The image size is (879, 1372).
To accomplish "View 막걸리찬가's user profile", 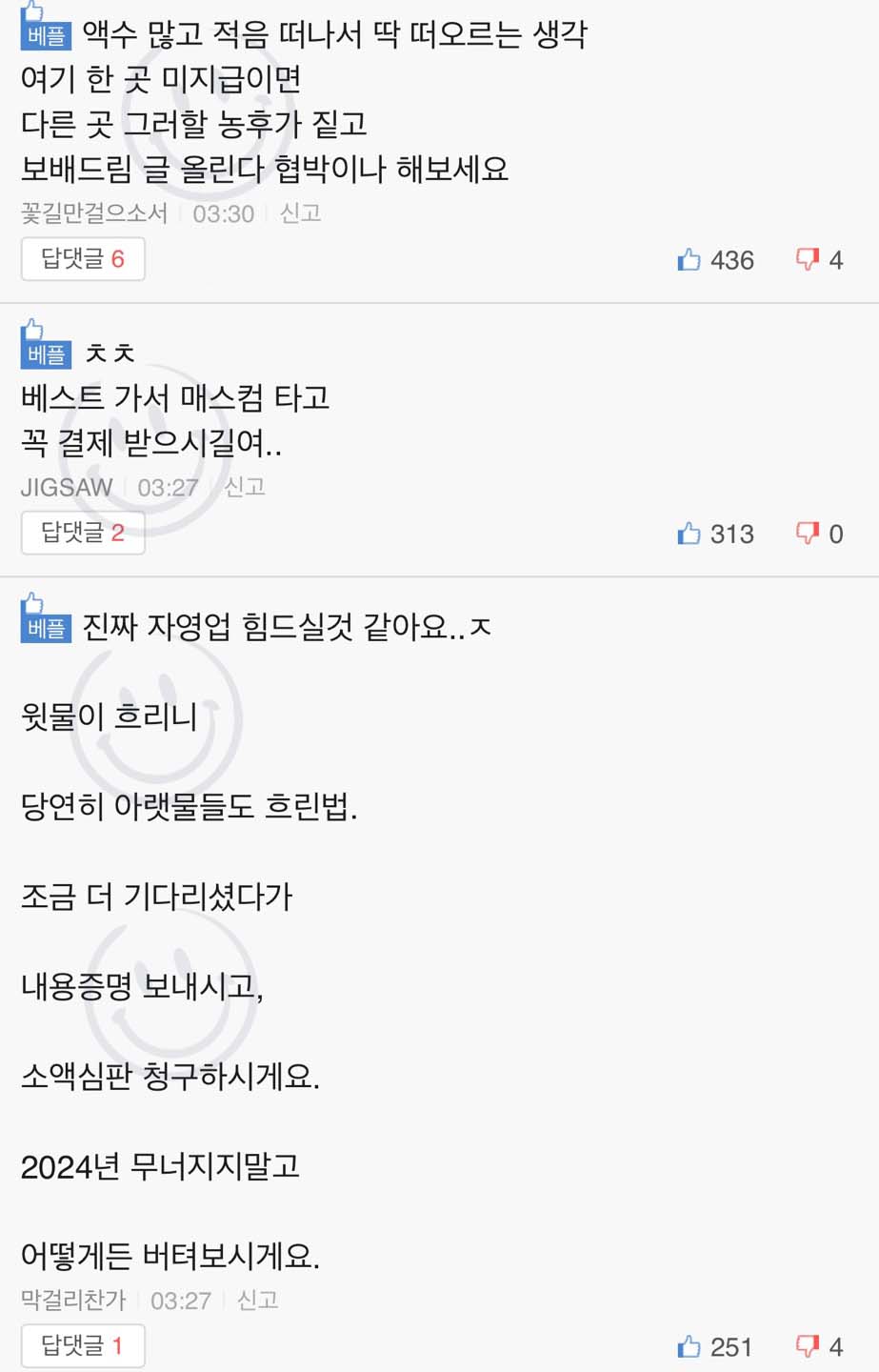I will coord(73,1300).
